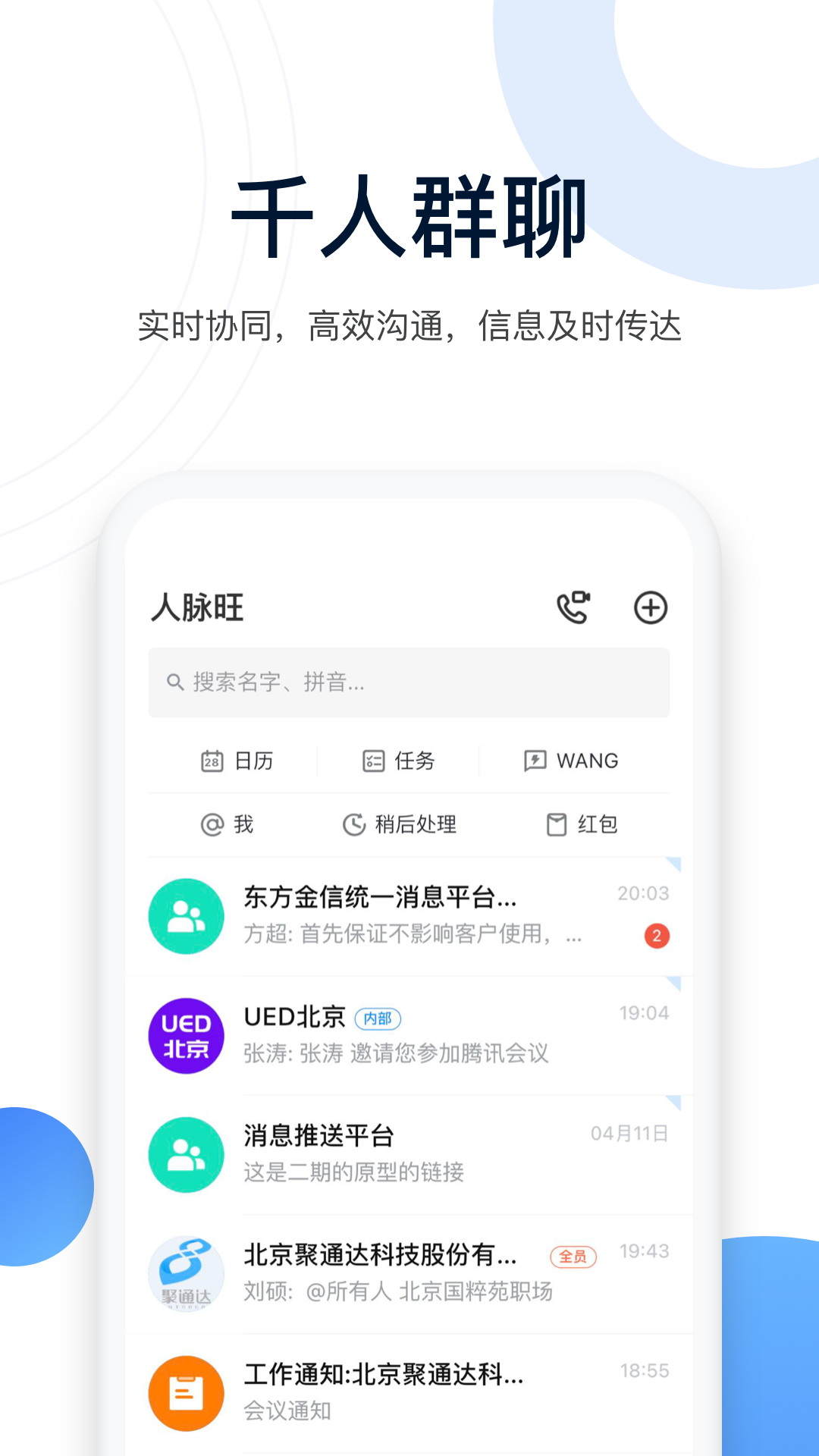
Task: Open the 东方金信统一消息平台 group avatar
Action: [x=186, y=916]
